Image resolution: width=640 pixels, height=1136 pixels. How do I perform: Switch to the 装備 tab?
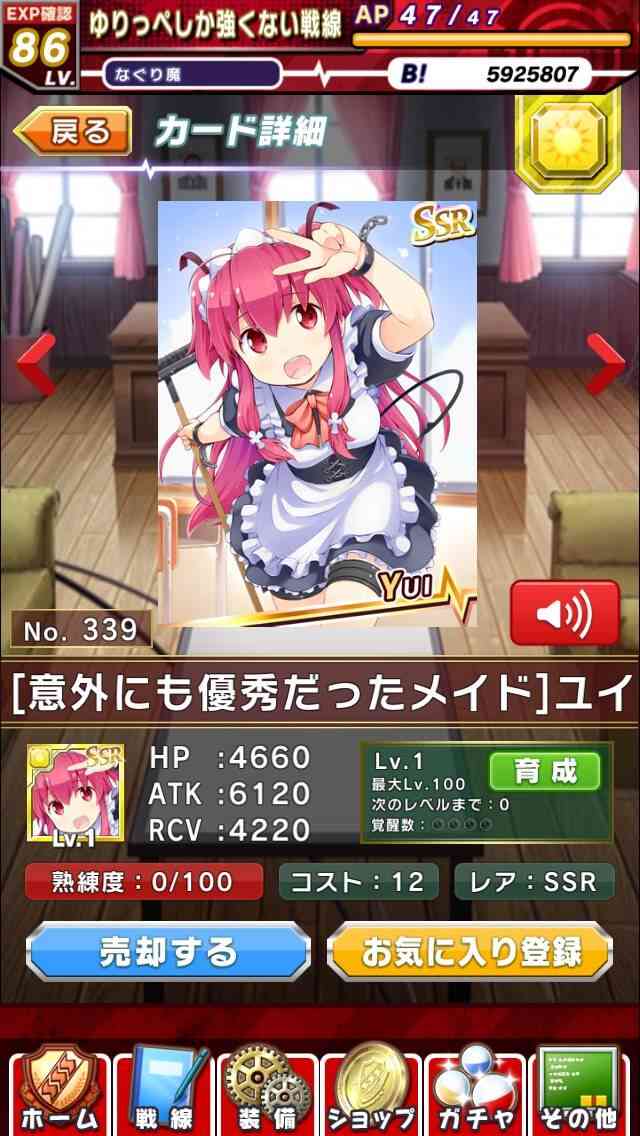click(267, 1090)
